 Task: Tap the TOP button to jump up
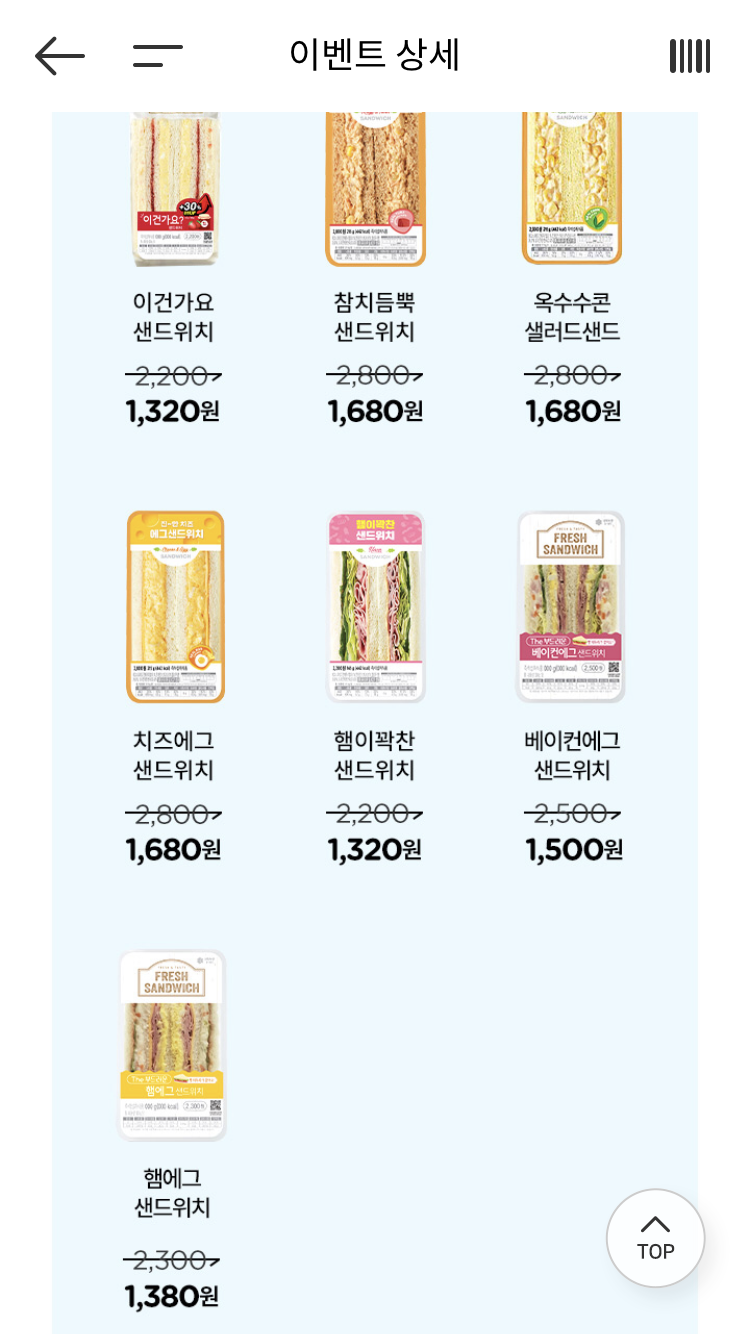[655, 1238]
